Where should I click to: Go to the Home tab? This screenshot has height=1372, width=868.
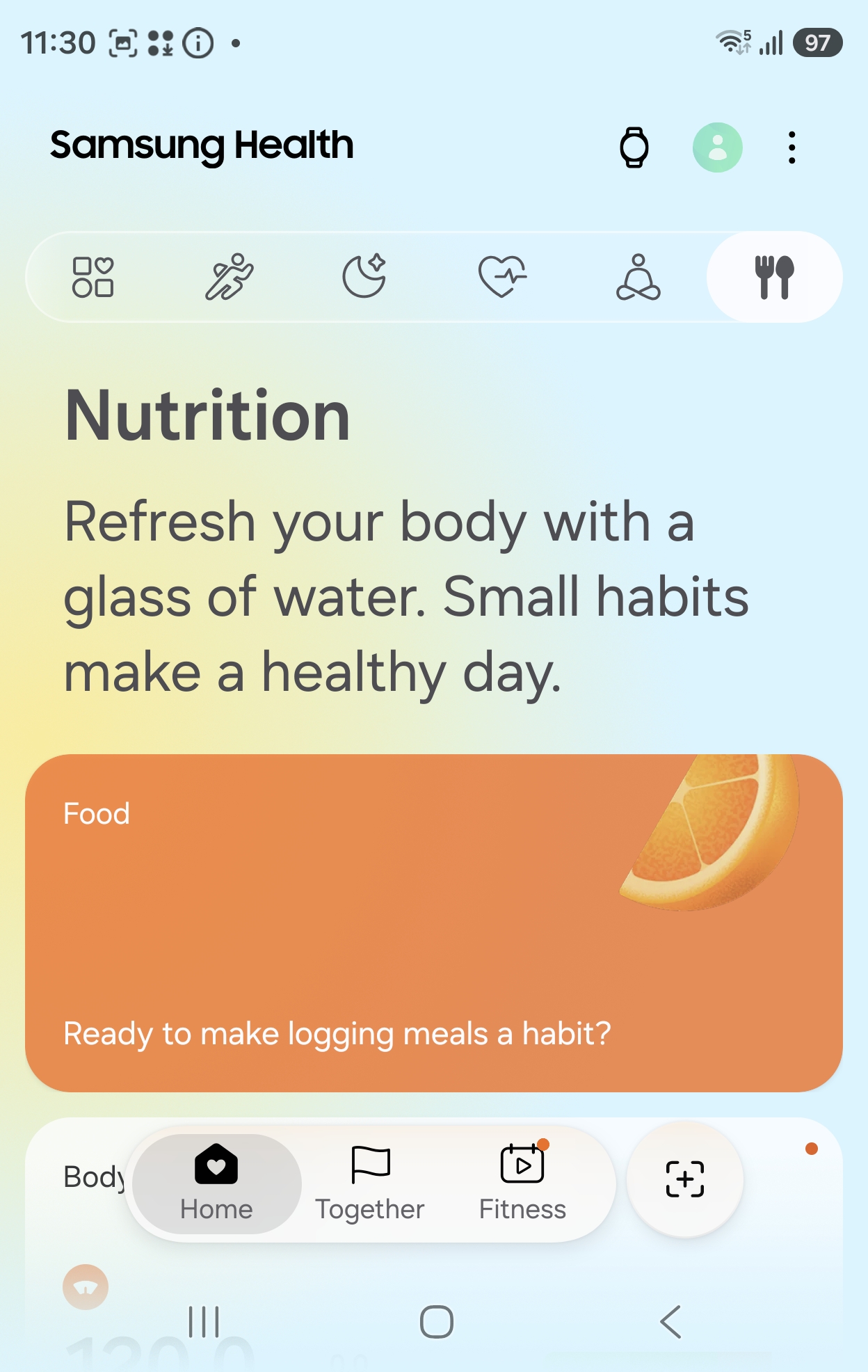pyautogui.click(x=216, y=1184)
